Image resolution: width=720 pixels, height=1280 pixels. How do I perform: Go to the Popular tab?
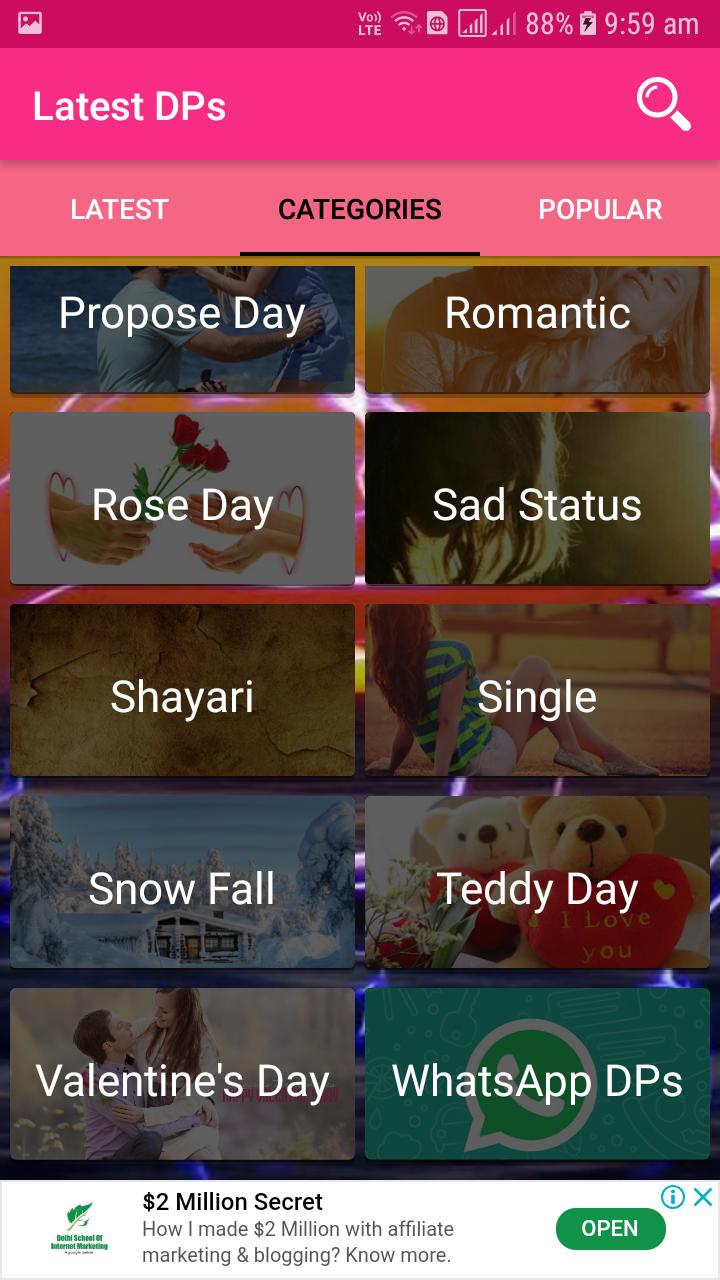pos(600,209)
